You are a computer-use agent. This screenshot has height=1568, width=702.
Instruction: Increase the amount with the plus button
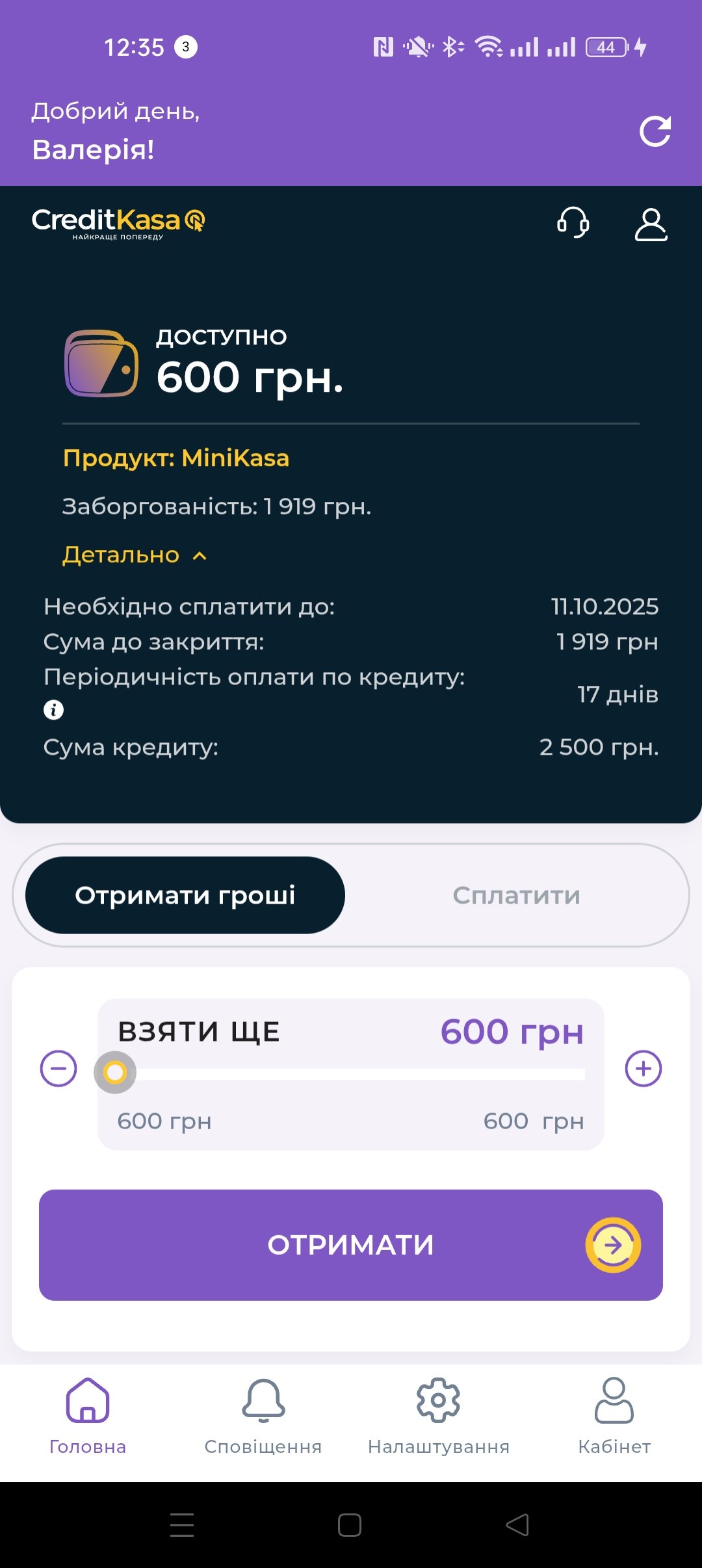643,1069
